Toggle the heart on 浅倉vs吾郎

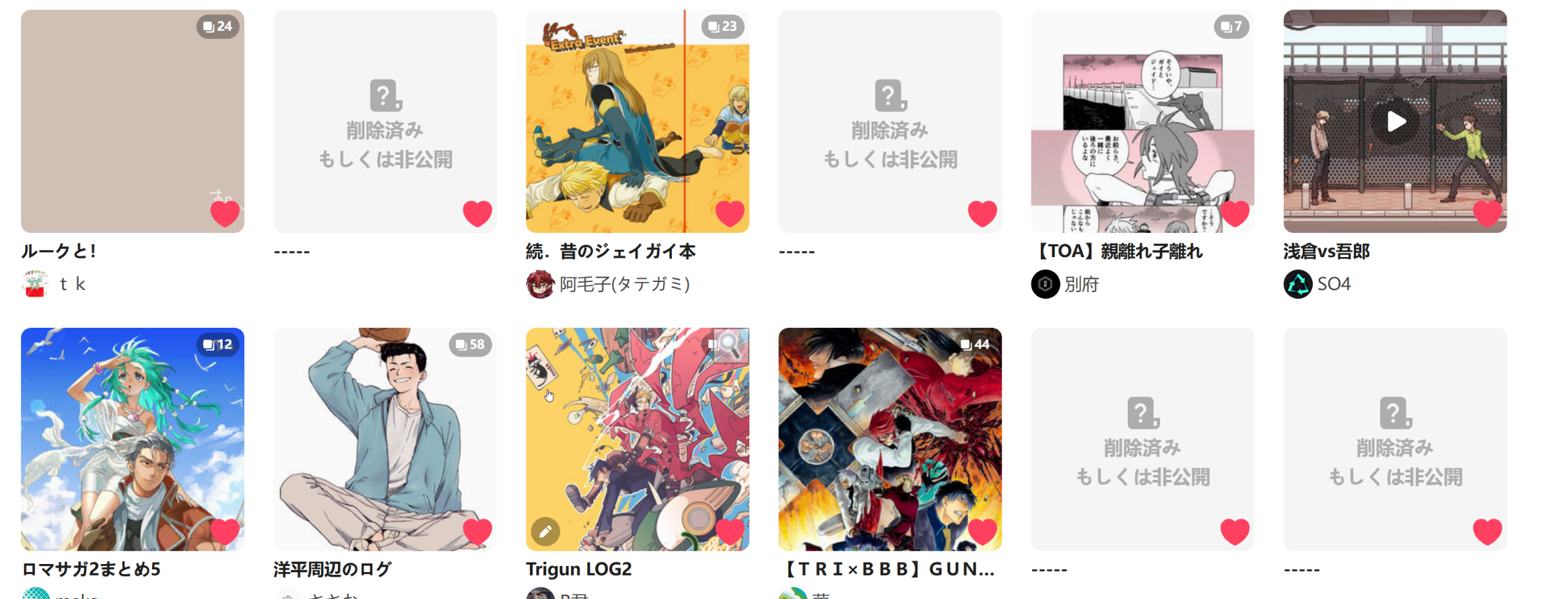coord(1487,213)
